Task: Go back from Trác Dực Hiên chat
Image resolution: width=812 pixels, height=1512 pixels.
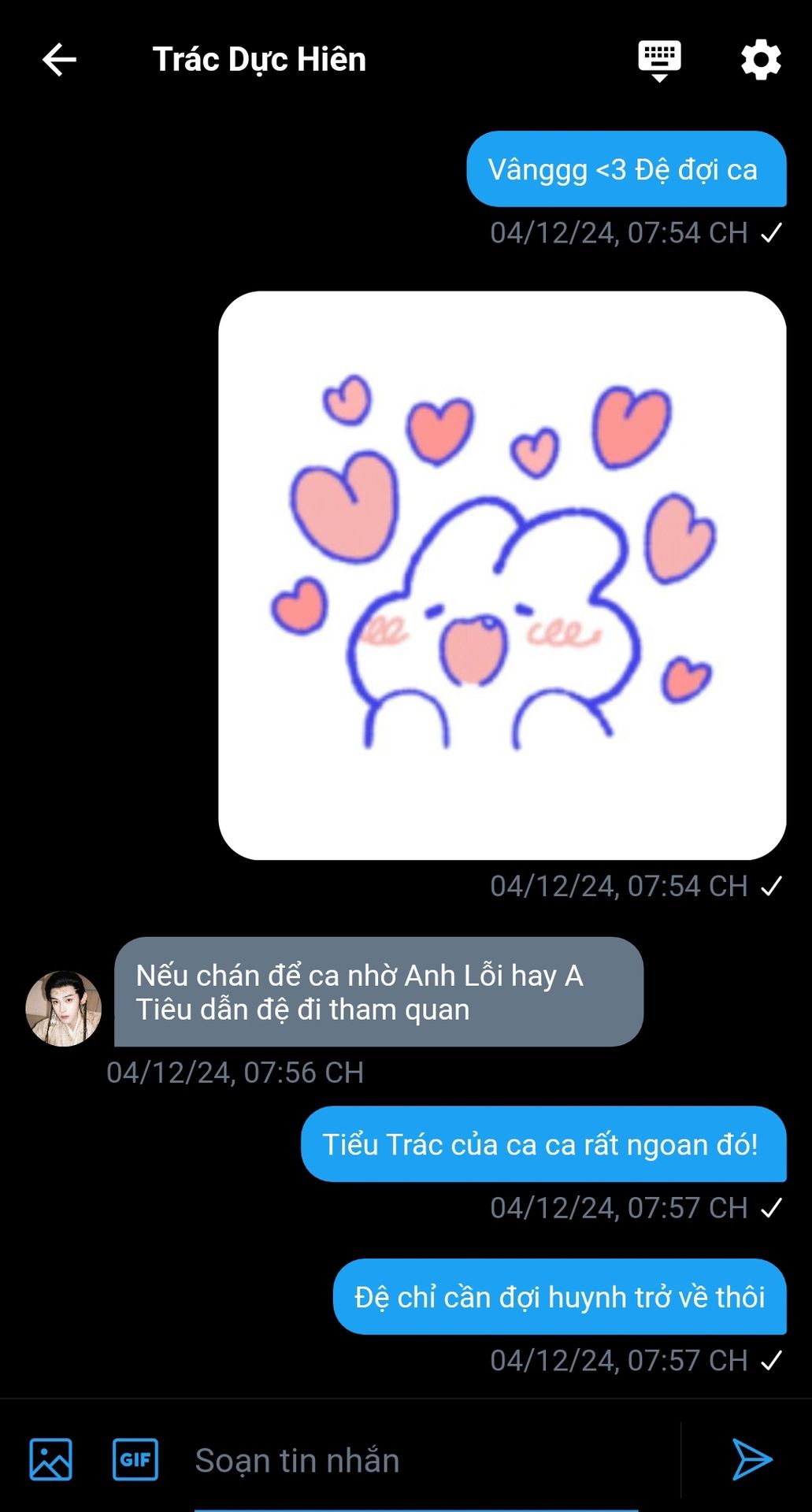Action: point(59,60)
